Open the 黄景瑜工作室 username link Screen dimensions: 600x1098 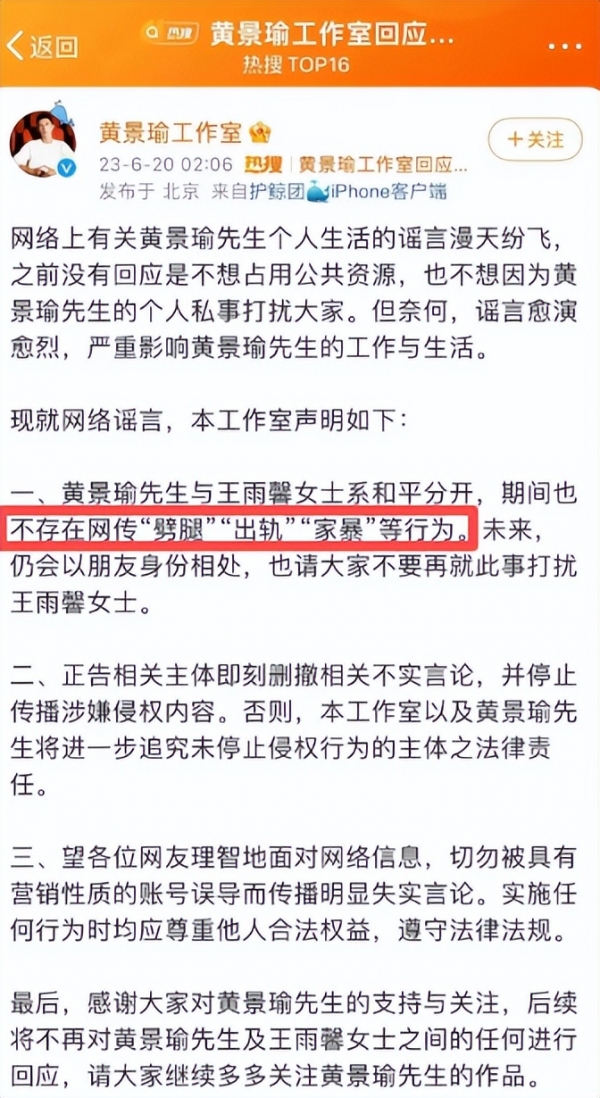[x=169, y=131]
